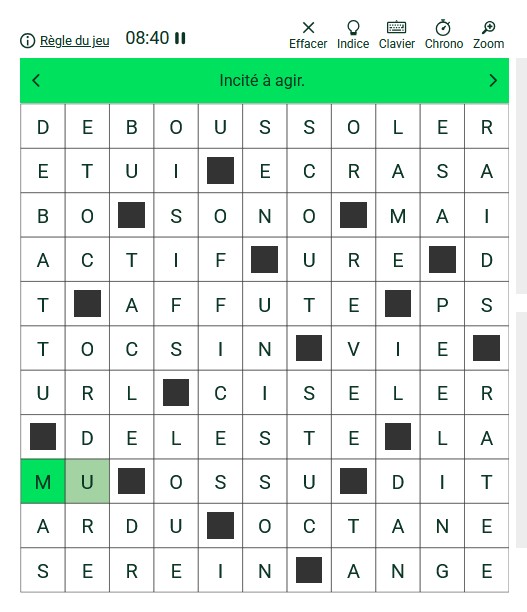Get a hint with Indice
527x612 pixels.
(x=353, y=35)
